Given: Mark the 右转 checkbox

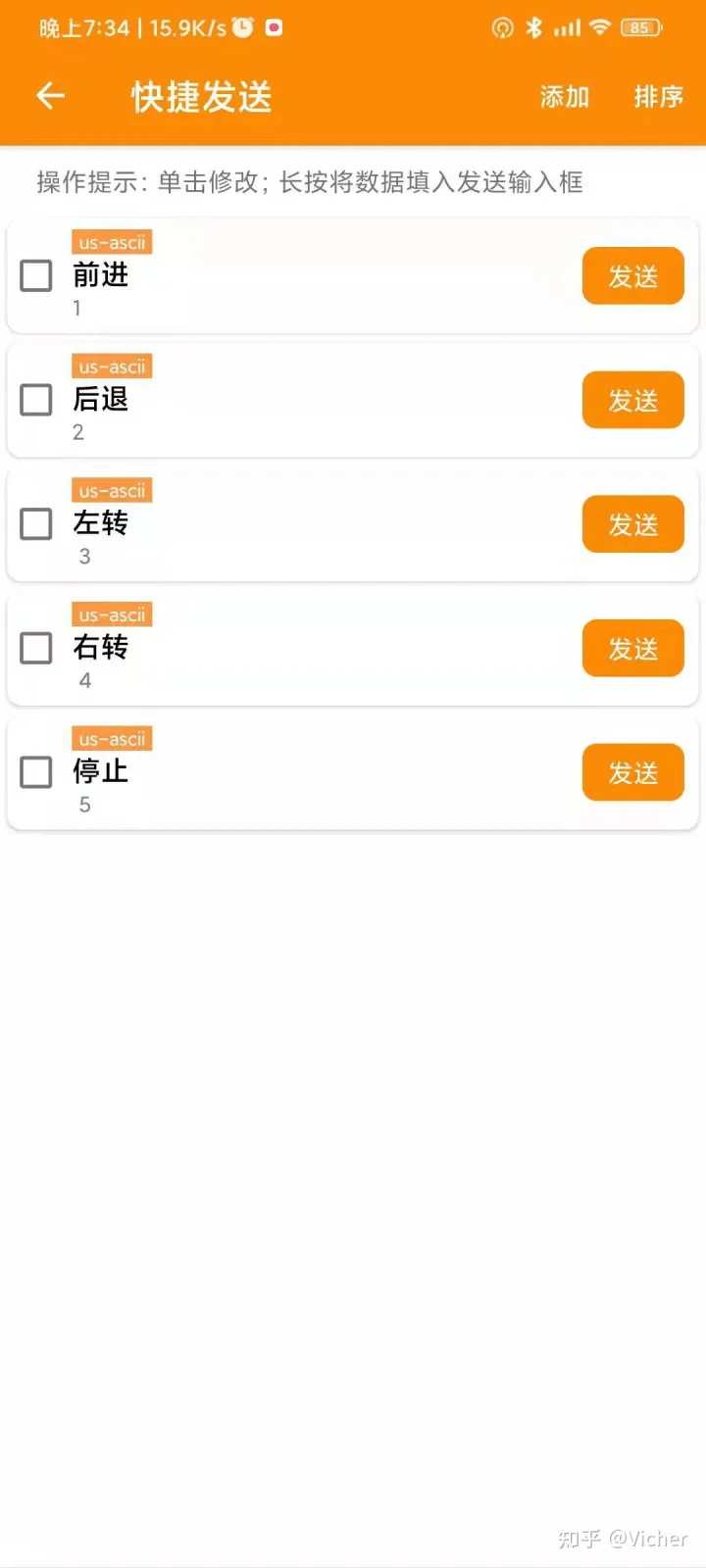Looking at the screenshot, I should [36, 648].
